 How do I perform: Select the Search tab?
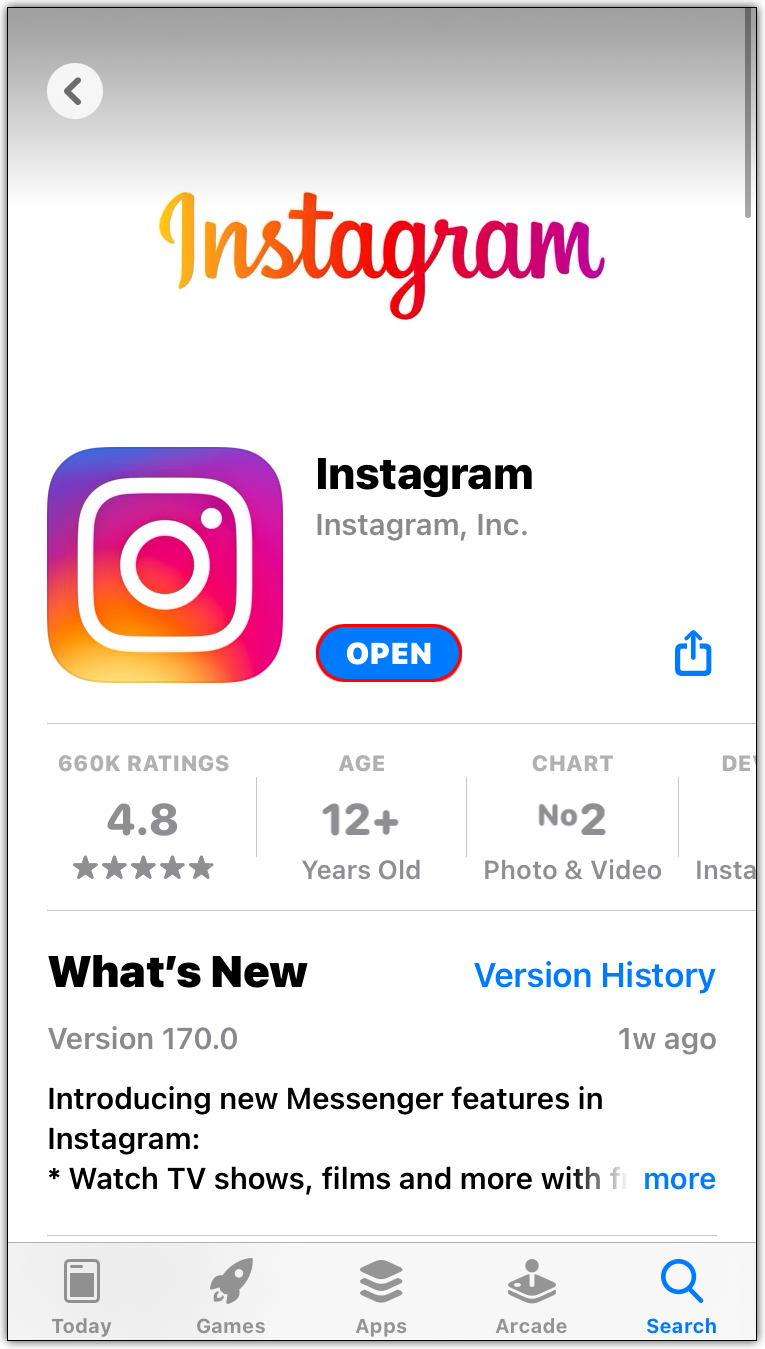(681, 1297)
